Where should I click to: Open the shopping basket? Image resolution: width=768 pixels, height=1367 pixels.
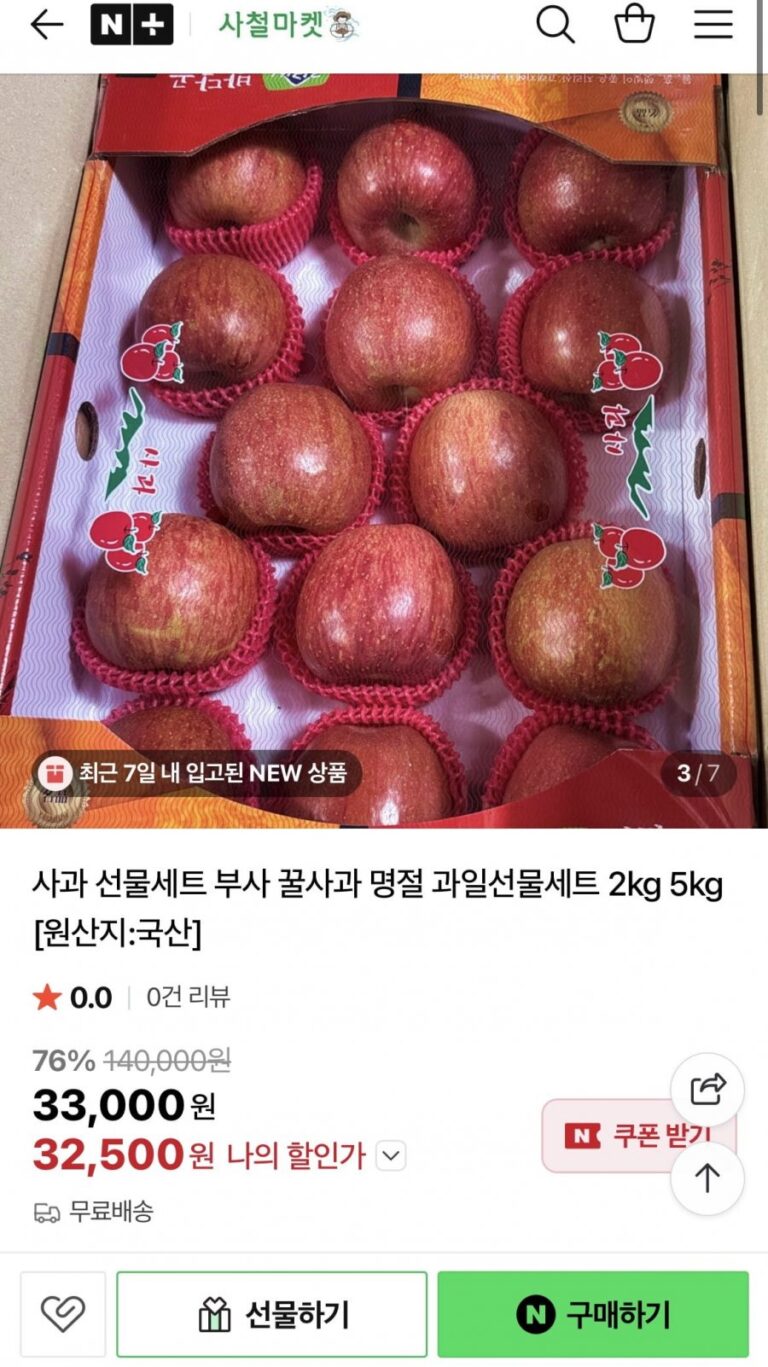(635, 25)
